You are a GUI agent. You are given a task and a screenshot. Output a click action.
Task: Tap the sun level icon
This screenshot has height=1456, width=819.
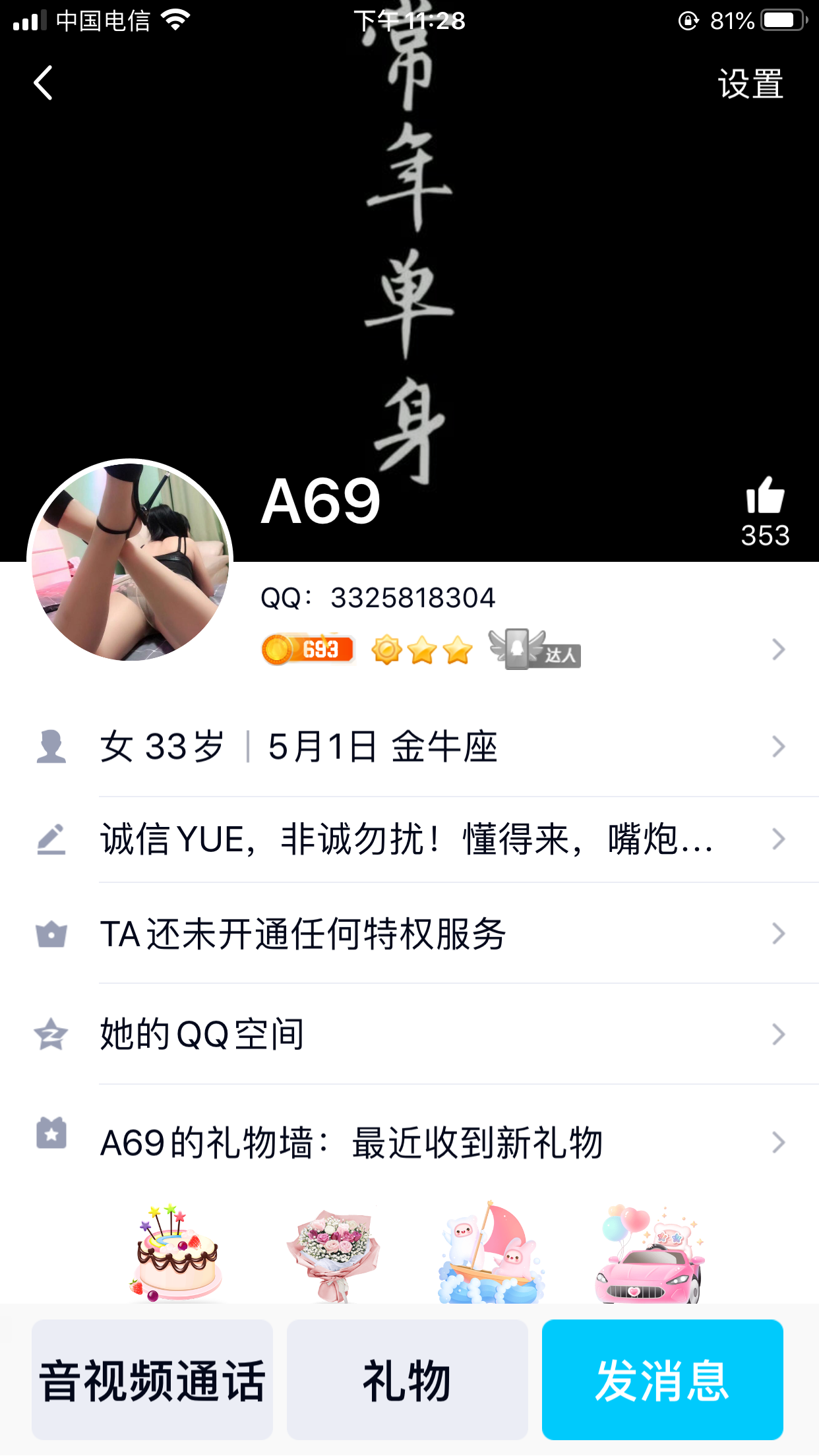click(x=388, y=649)
